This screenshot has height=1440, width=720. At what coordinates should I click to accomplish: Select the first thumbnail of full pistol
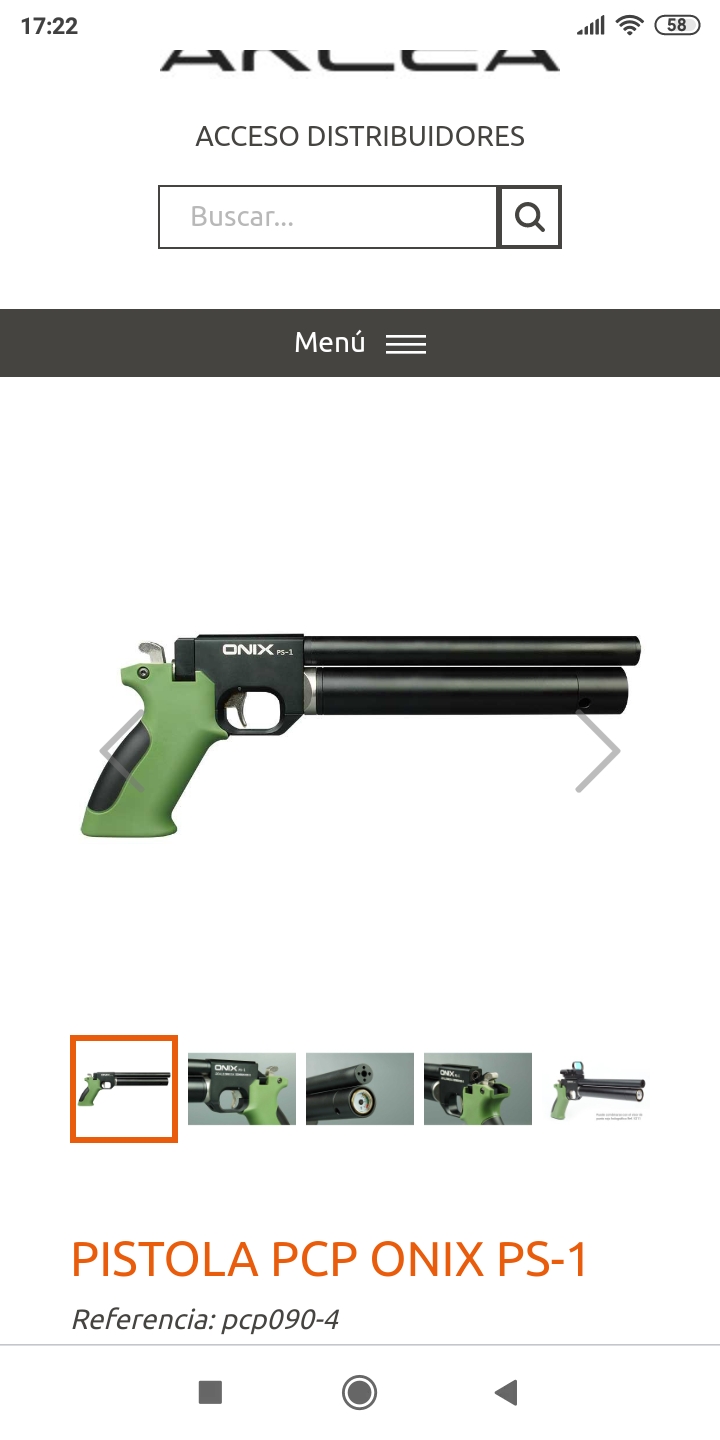click(124, 1089)
